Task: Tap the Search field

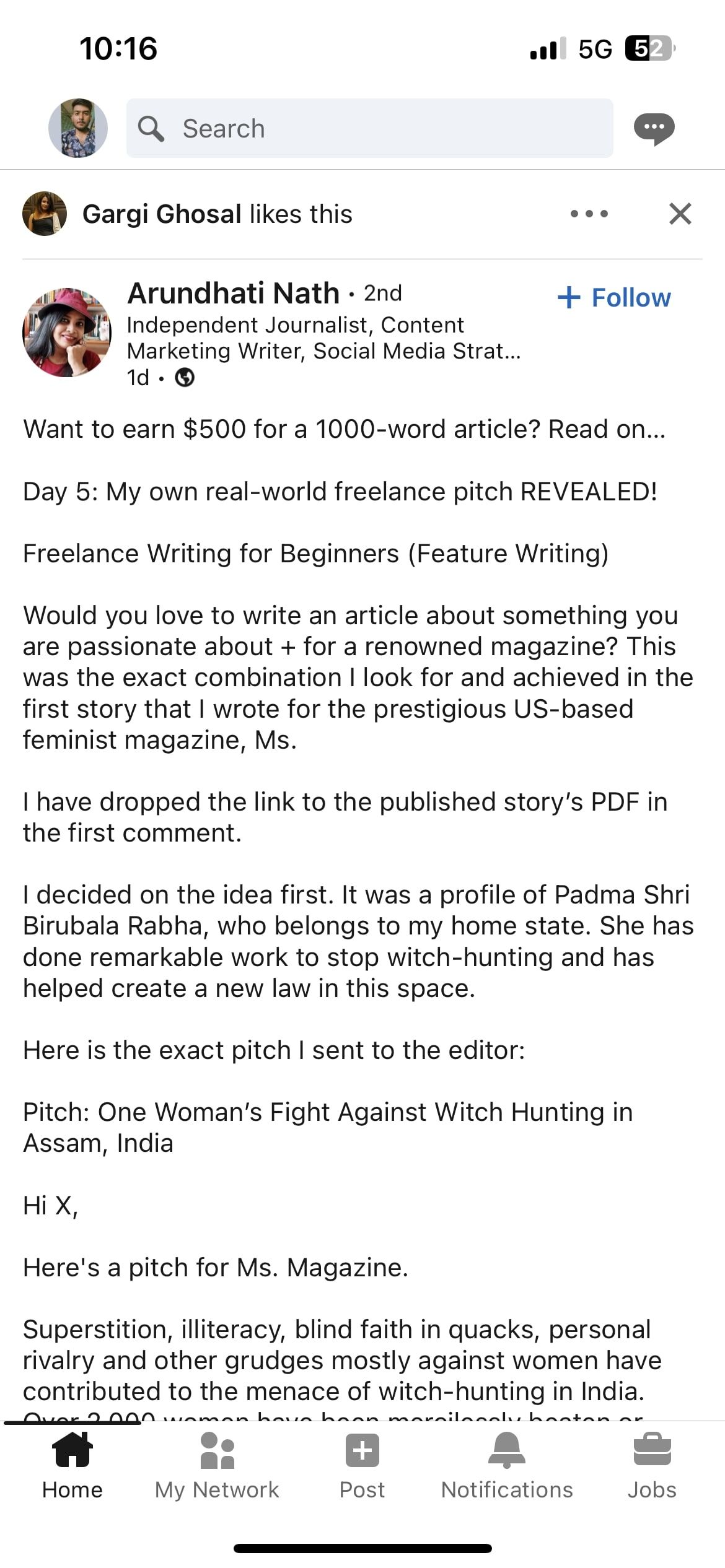Action: coord(369,128)
